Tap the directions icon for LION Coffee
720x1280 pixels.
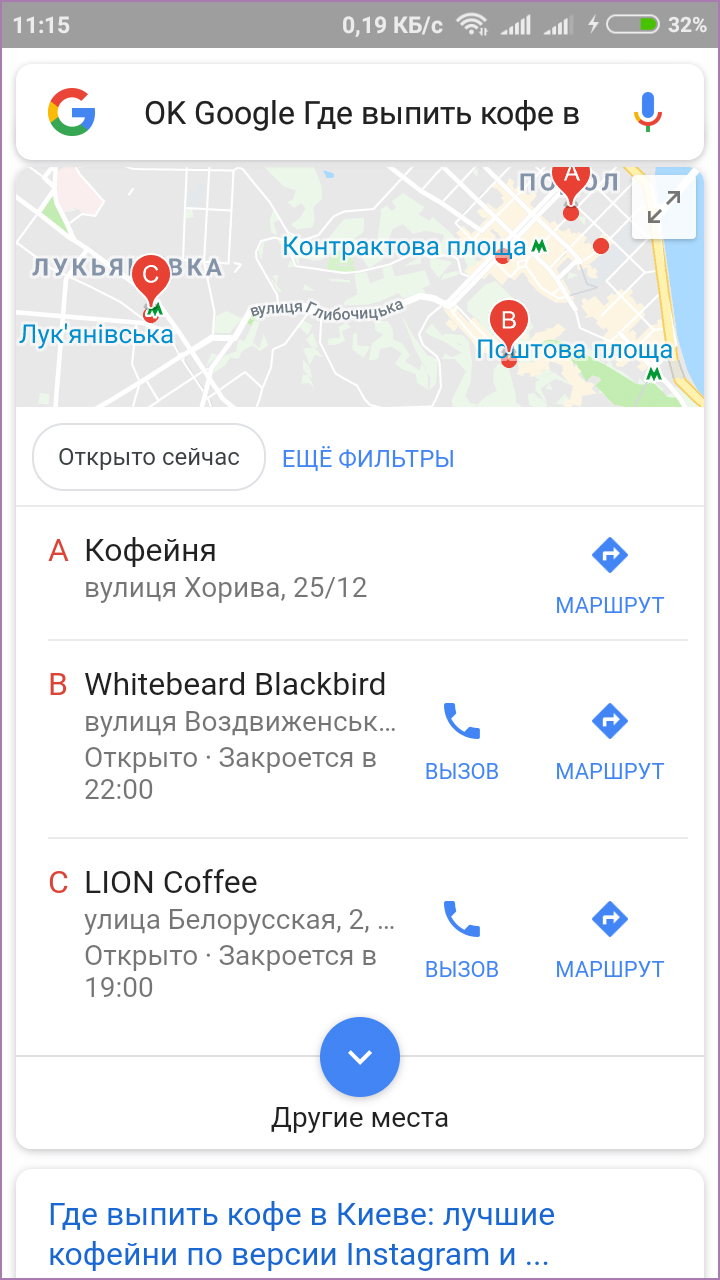click(609, 920)
